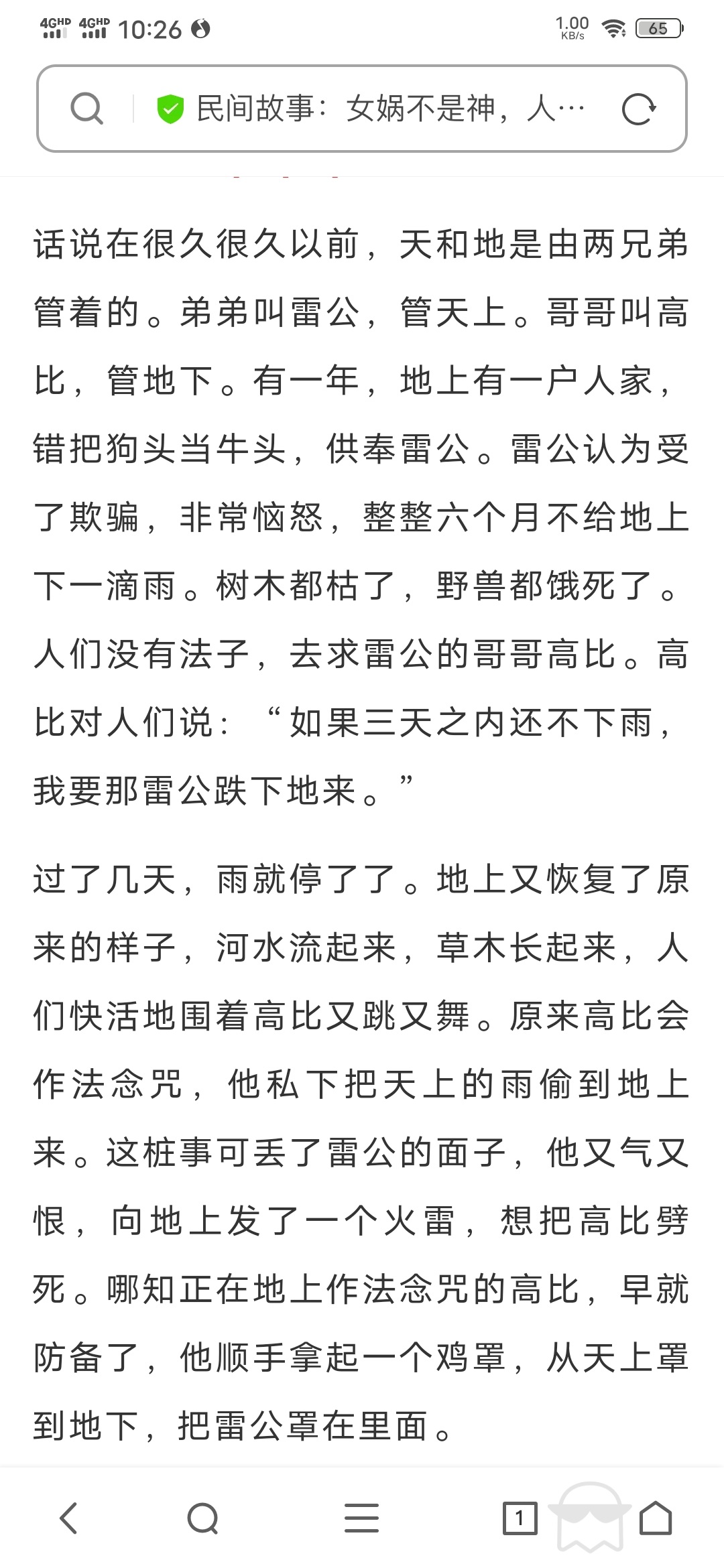724x1568 pixels.
Task: Tap the search magnifier in the address bar
Action: pos(86,109)
